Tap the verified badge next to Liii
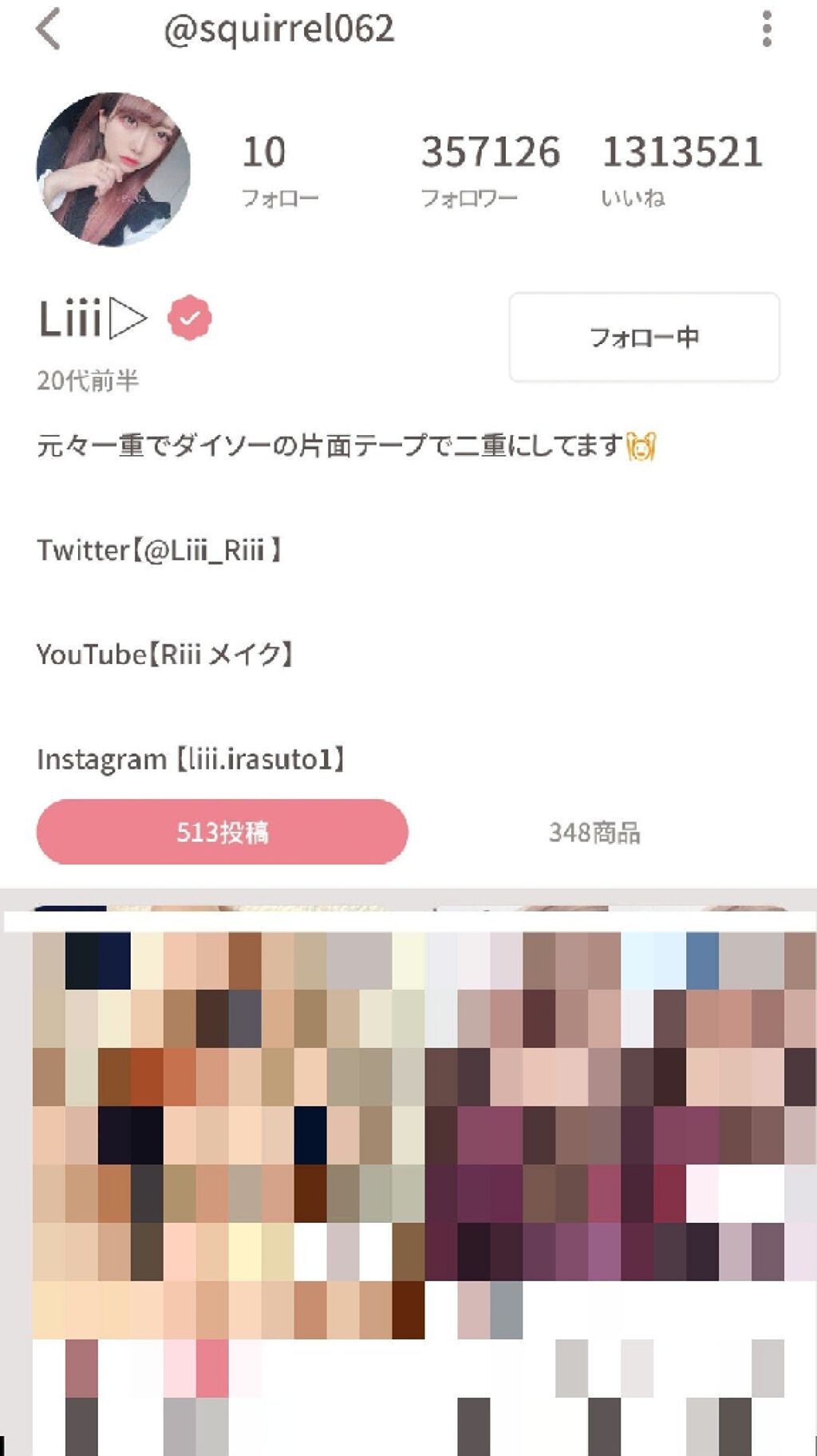This screenshot has height=1456, width=817. [x=188, y=318]
